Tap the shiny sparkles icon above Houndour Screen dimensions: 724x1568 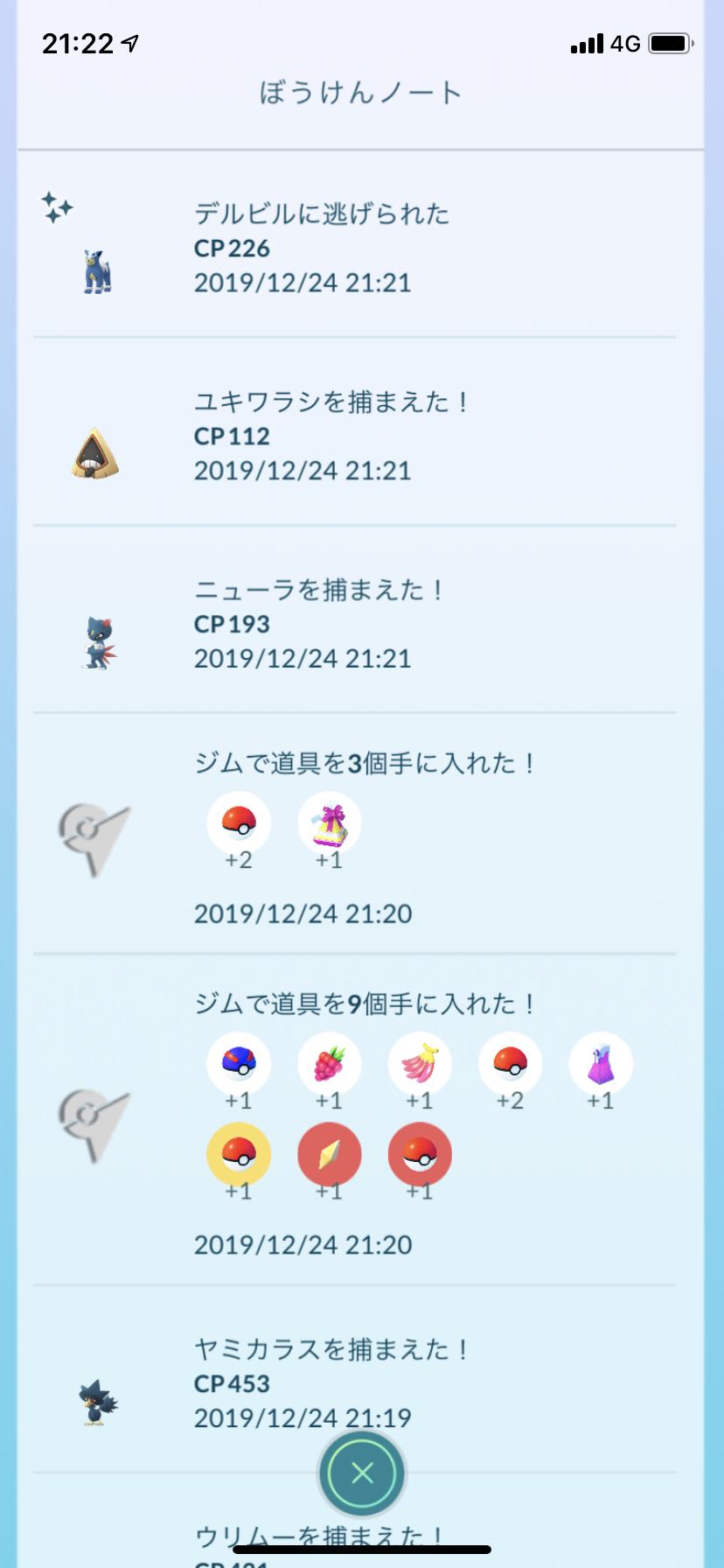coord(58,207)
